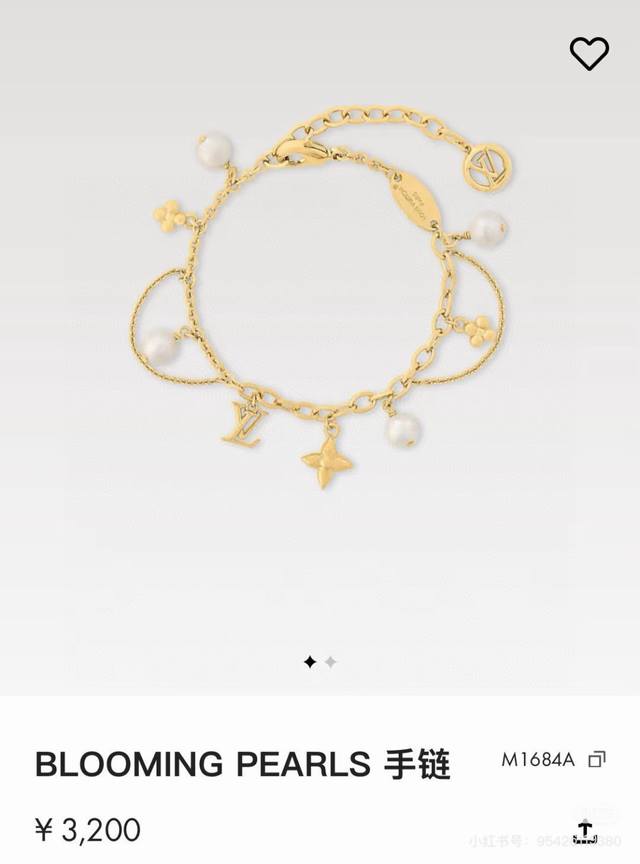The image size is (640, 864).
Task: Copy the product code M1684A
Action: pyautogui.click(x=597, y=759)
